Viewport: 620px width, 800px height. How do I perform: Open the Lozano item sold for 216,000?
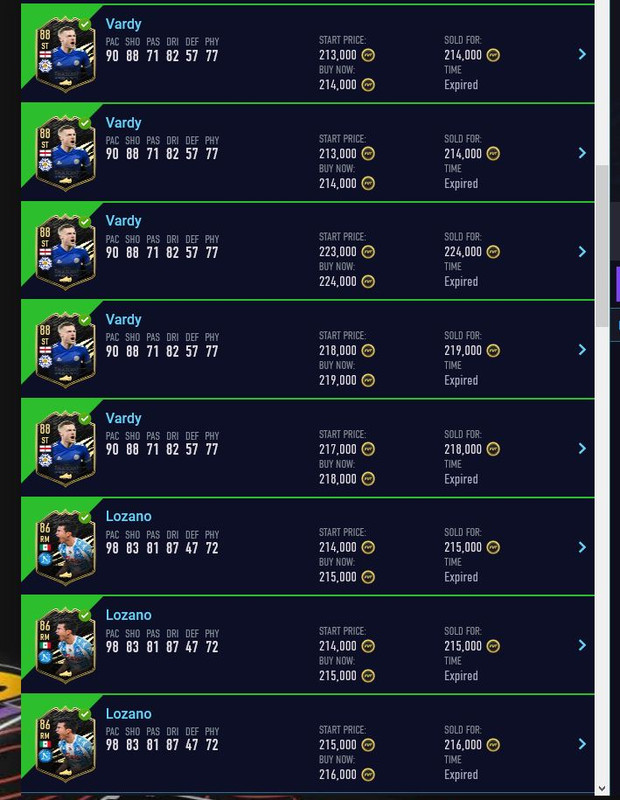(x=581, y=744)
